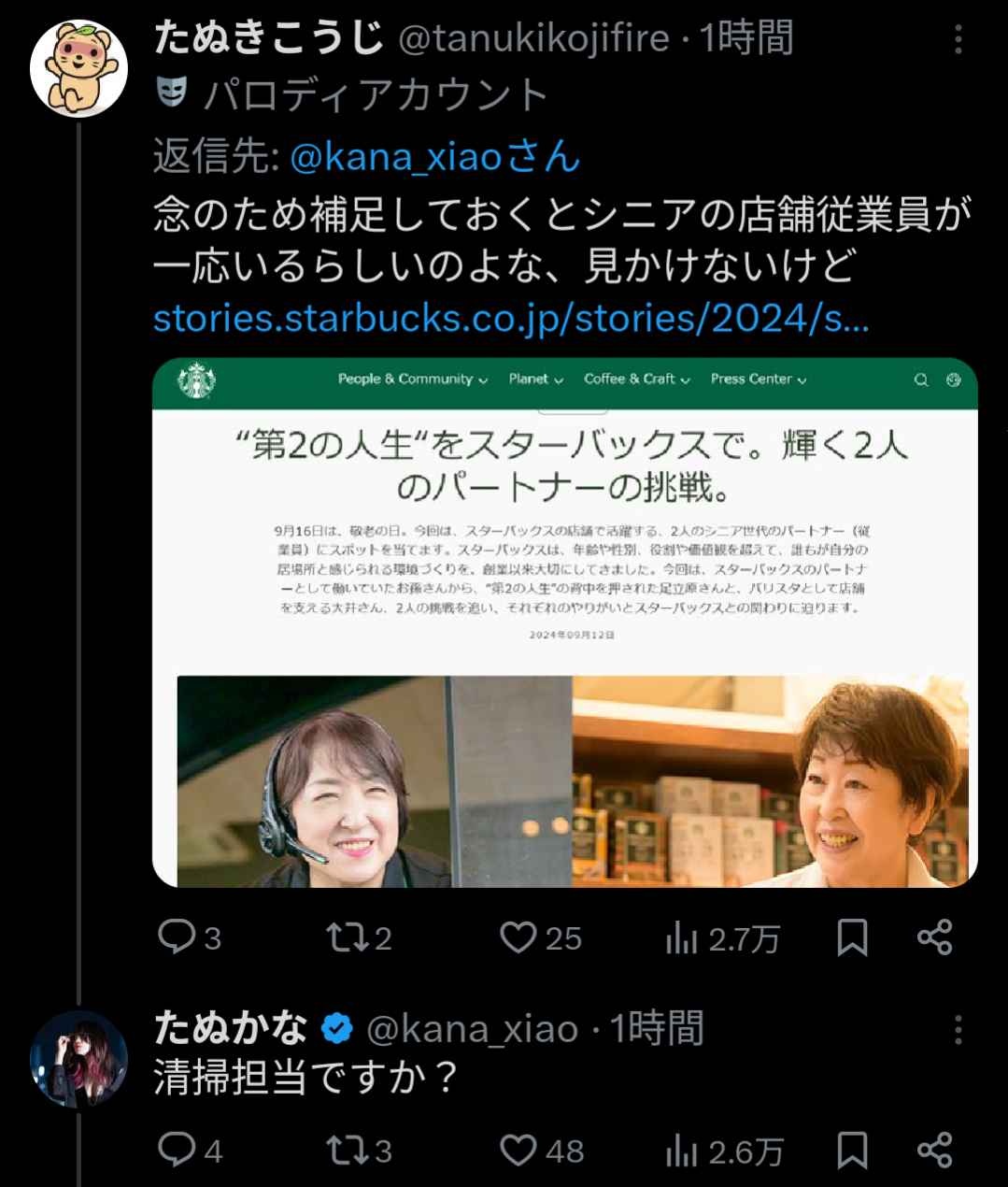Open the stories.starbucks.co.jp link
Image resolution: width=1008 pixels, height=1187 pixels.
coord(511,319)
